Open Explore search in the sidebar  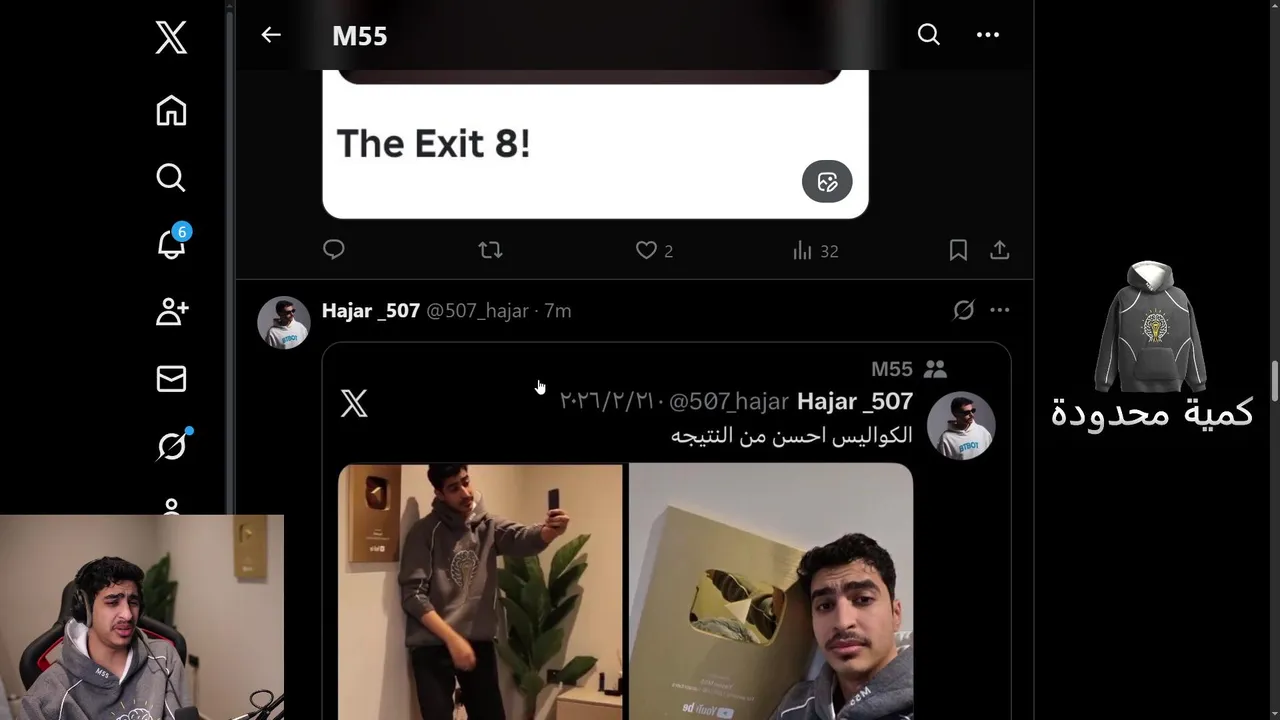coord(171,178)
